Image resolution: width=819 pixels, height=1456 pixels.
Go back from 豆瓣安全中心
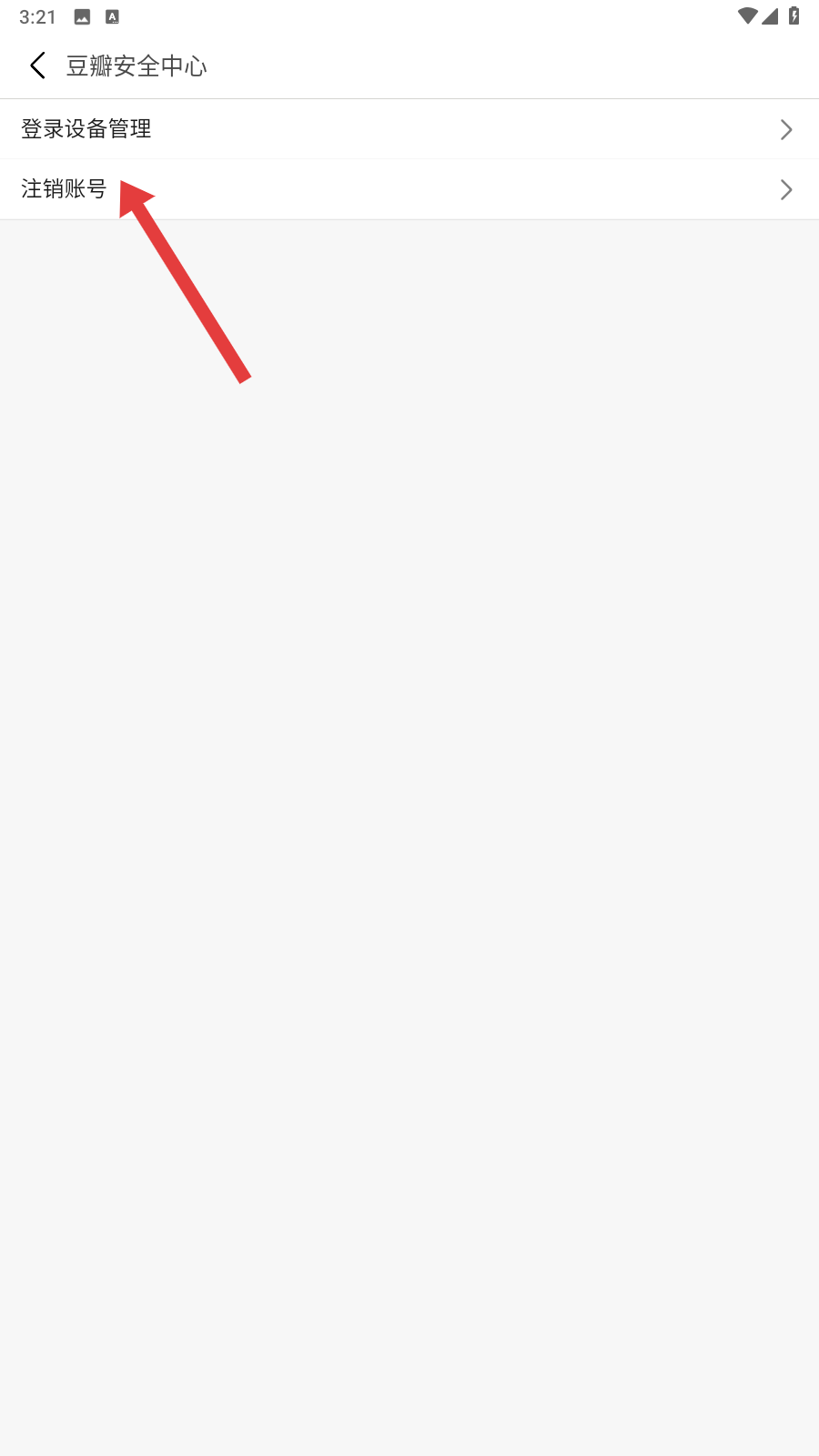[37, 66]
